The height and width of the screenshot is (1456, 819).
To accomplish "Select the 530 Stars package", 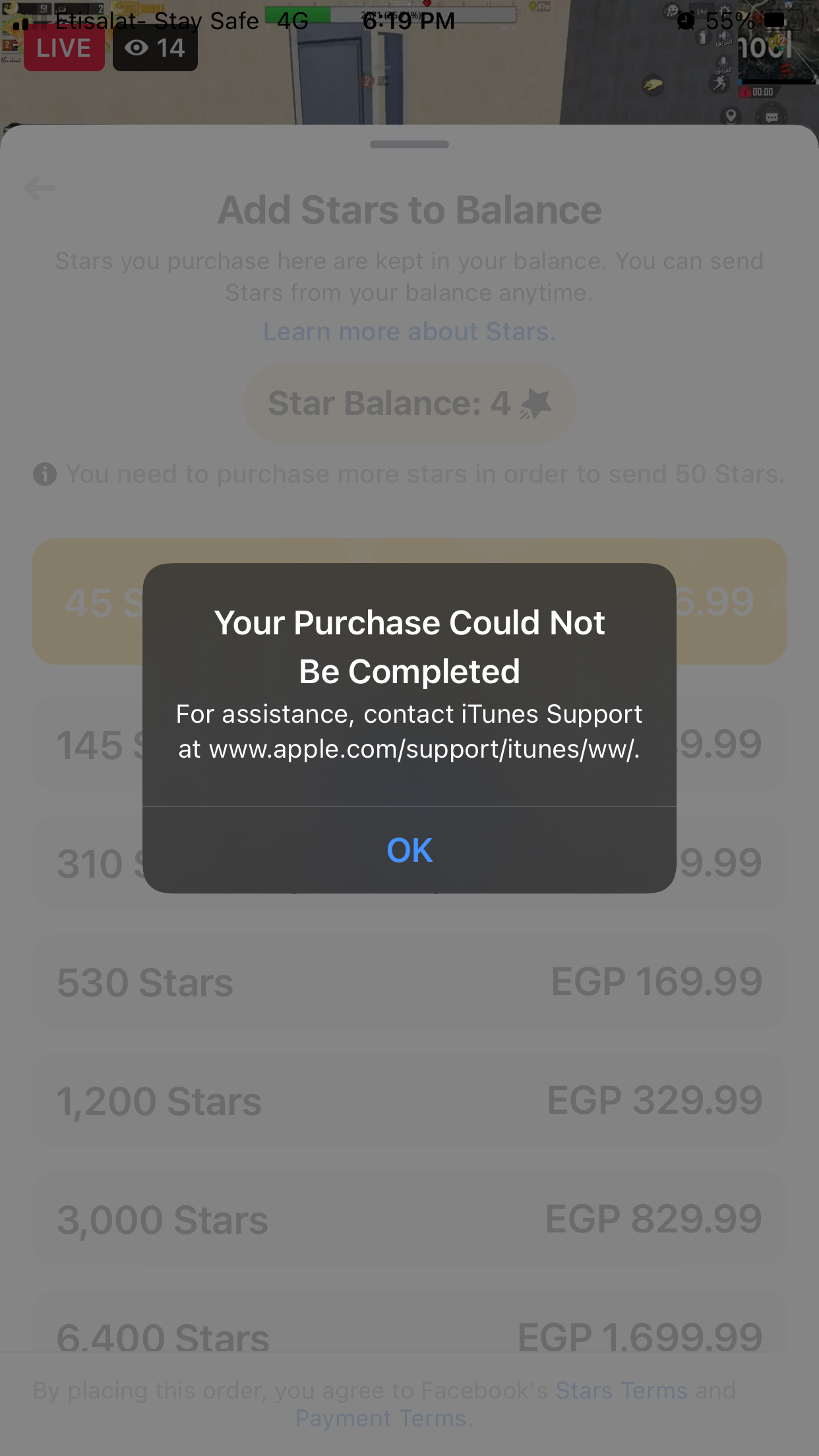I will (x=409, y=982).
